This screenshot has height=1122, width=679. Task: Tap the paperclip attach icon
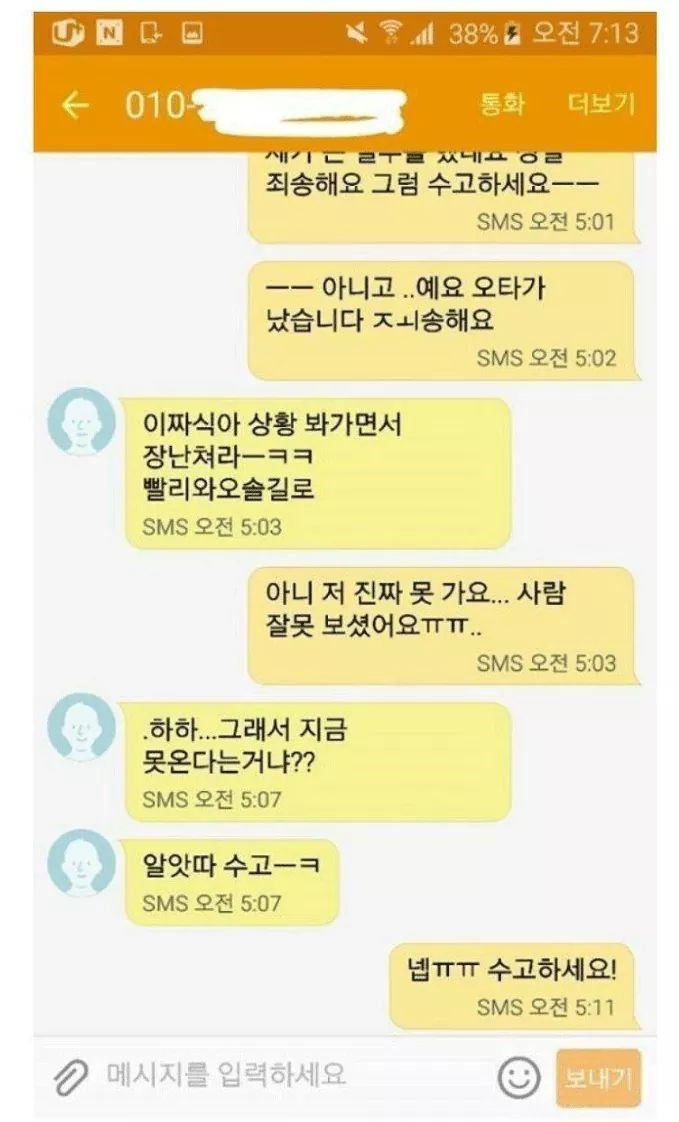(70, 1077)
